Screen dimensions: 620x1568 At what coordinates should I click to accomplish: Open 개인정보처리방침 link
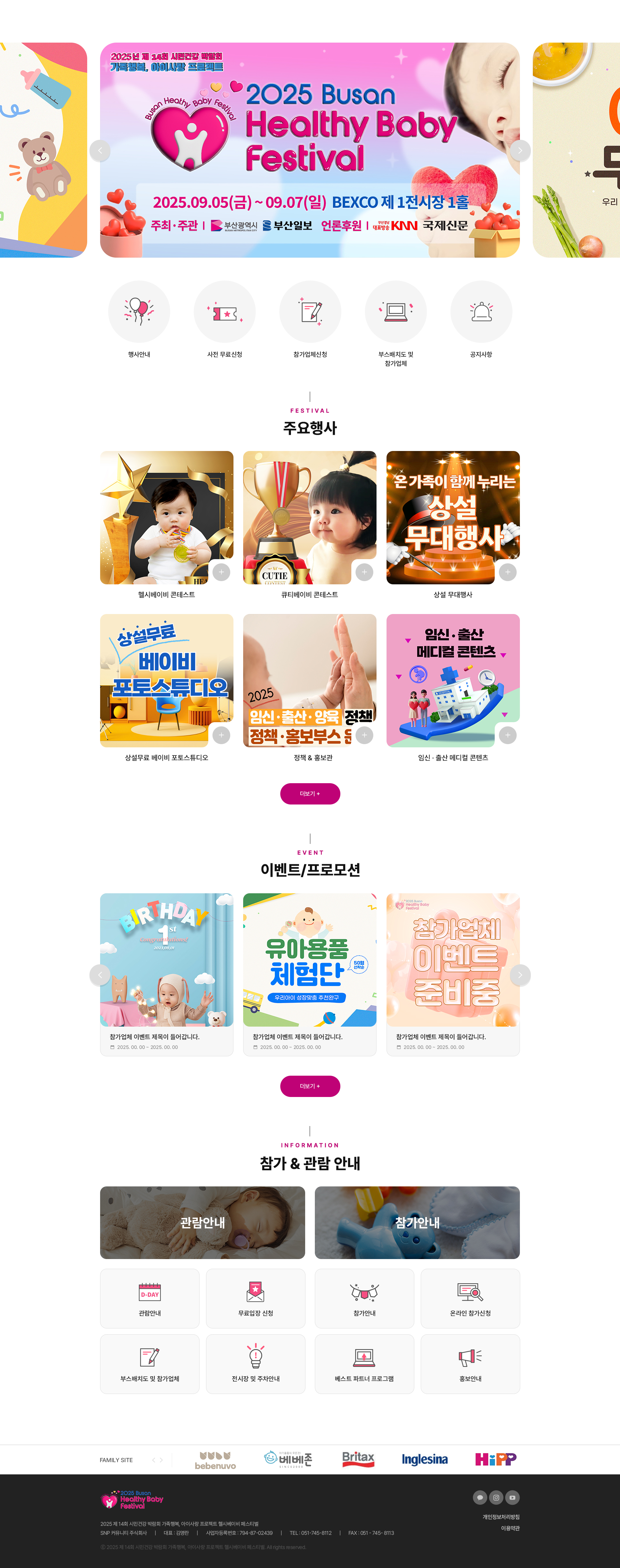tap(501, 1517)
